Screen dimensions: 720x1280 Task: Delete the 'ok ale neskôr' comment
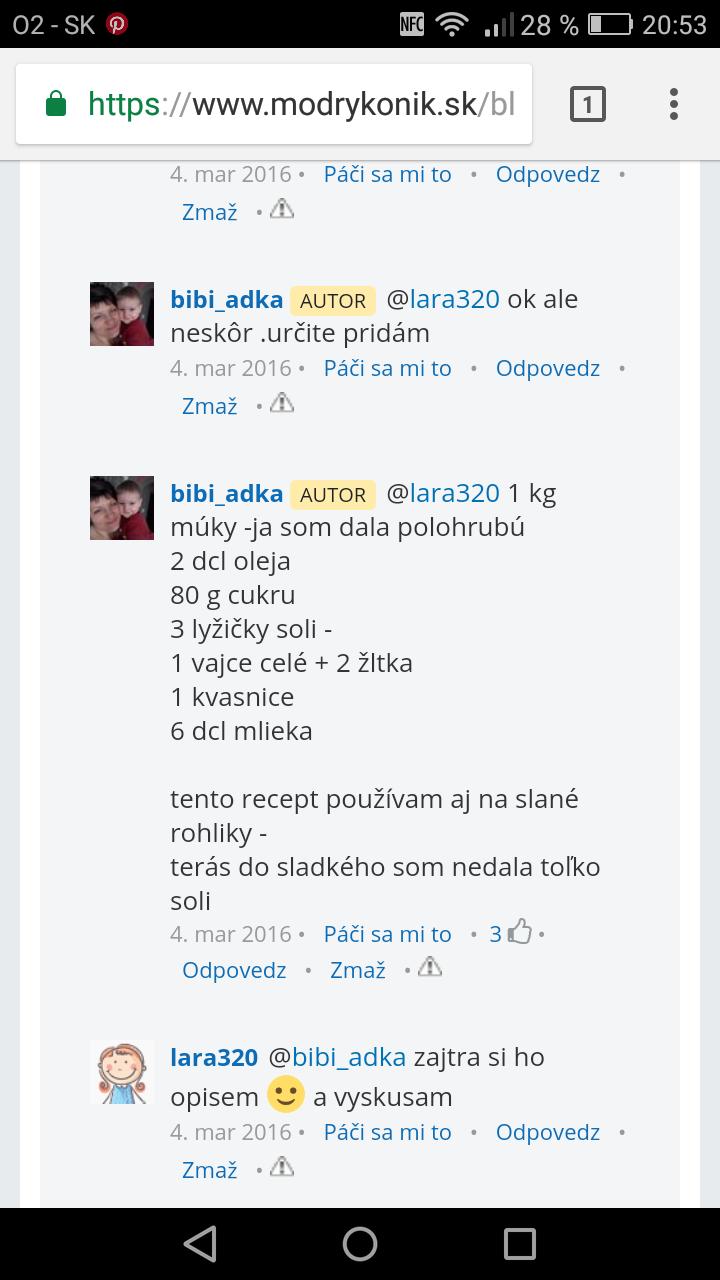click(x=209, y=406)
